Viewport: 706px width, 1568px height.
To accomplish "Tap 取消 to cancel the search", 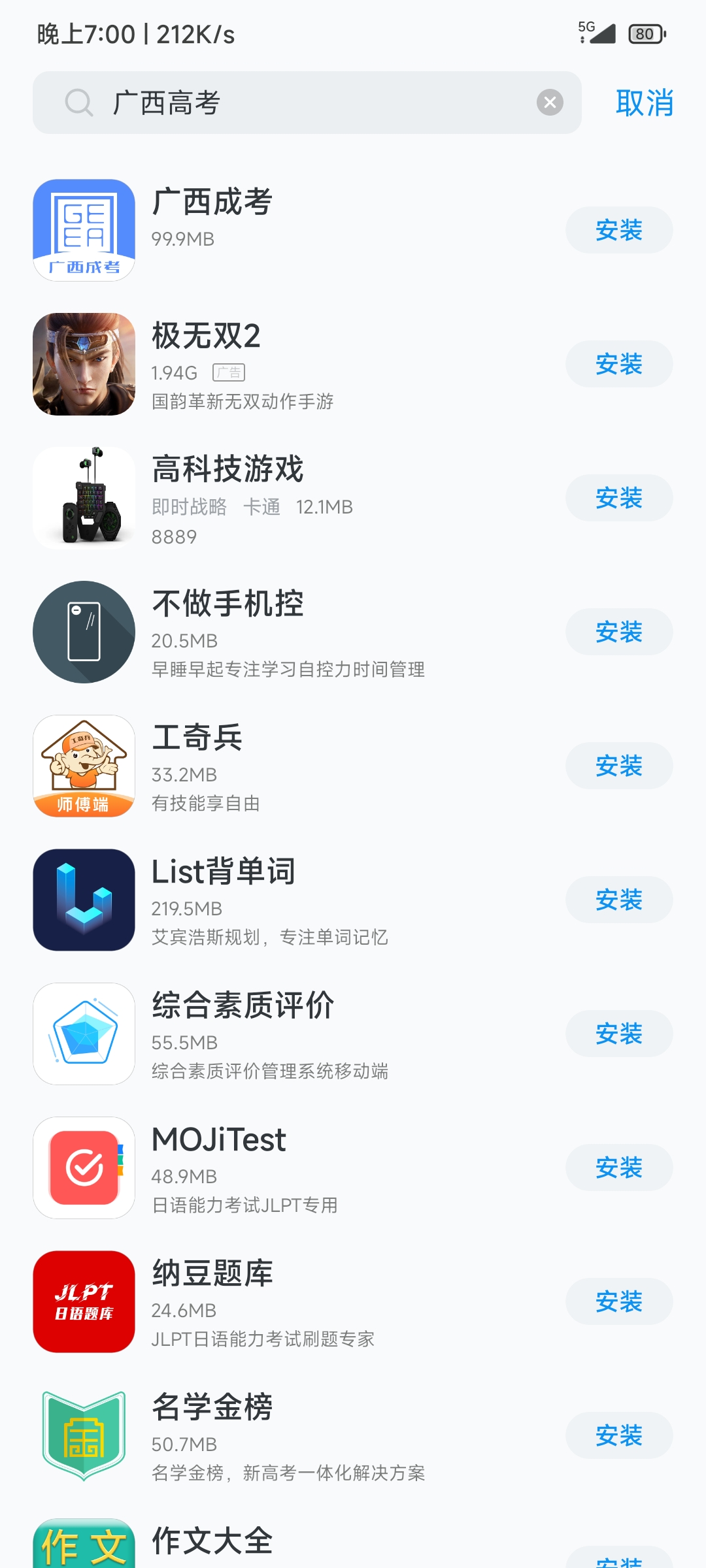I will click(644, 103).
